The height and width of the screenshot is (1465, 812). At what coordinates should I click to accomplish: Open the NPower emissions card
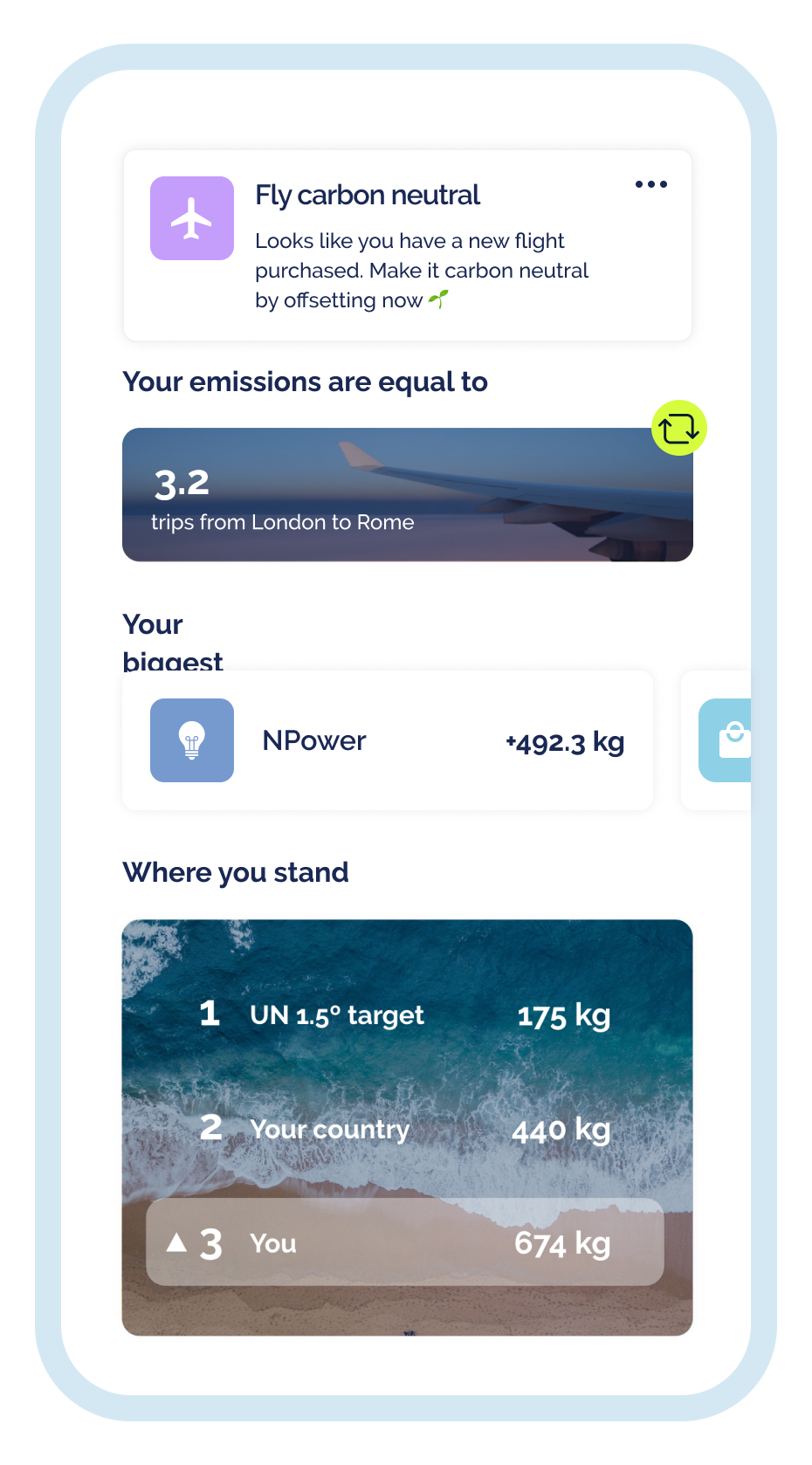388,740
